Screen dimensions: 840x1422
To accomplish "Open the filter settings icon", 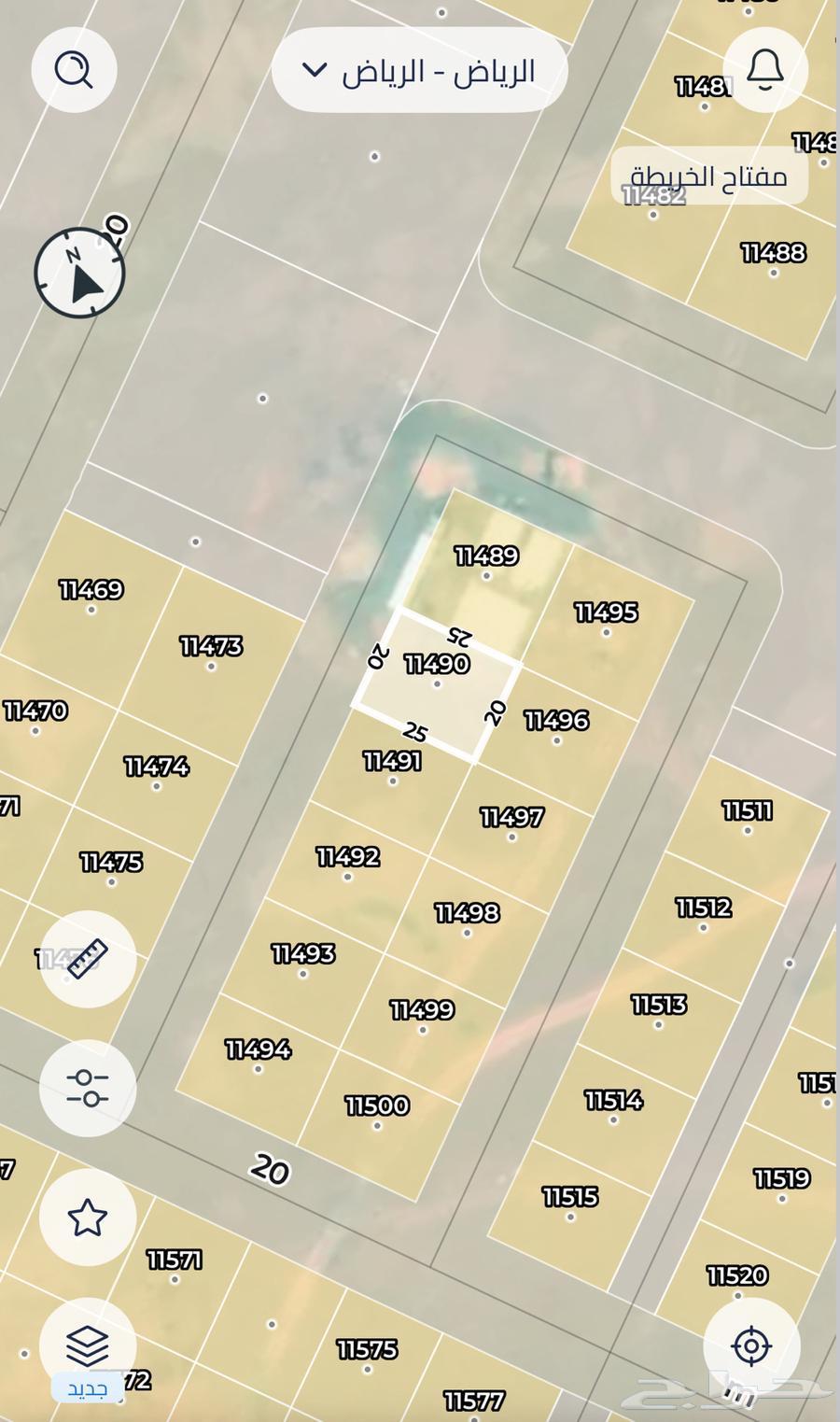I will (87, 1091).
